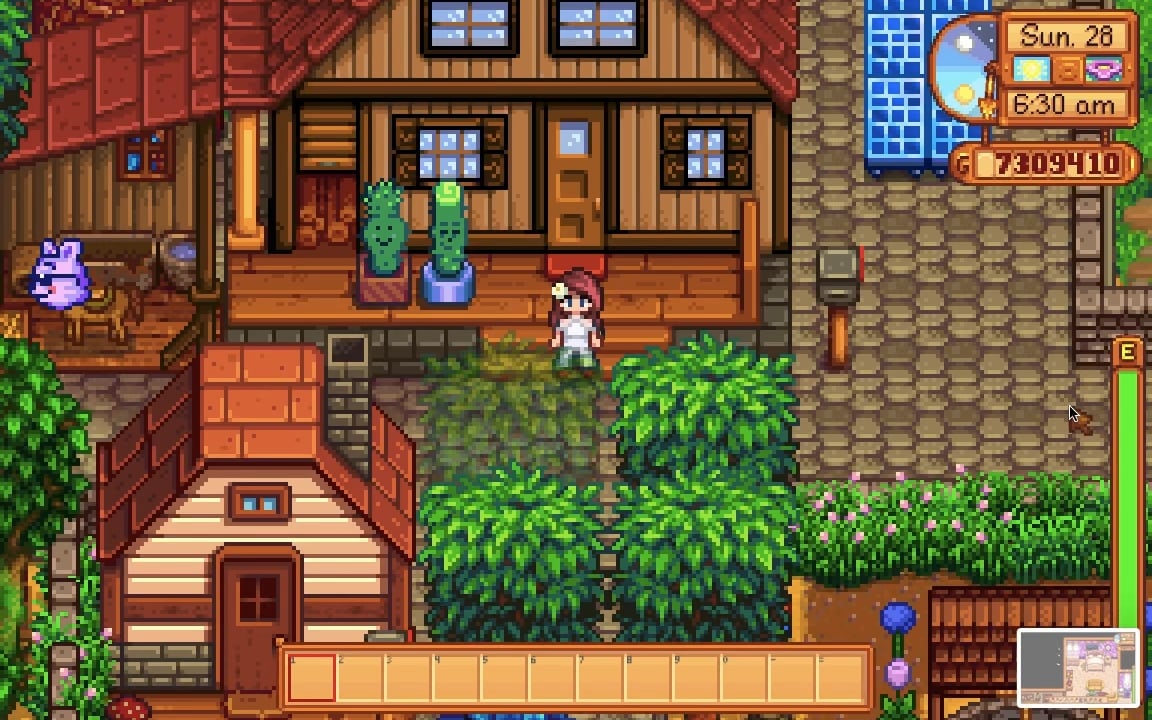Open the minimap in the corner
1152x720 pixels.
click(1078, 669)
